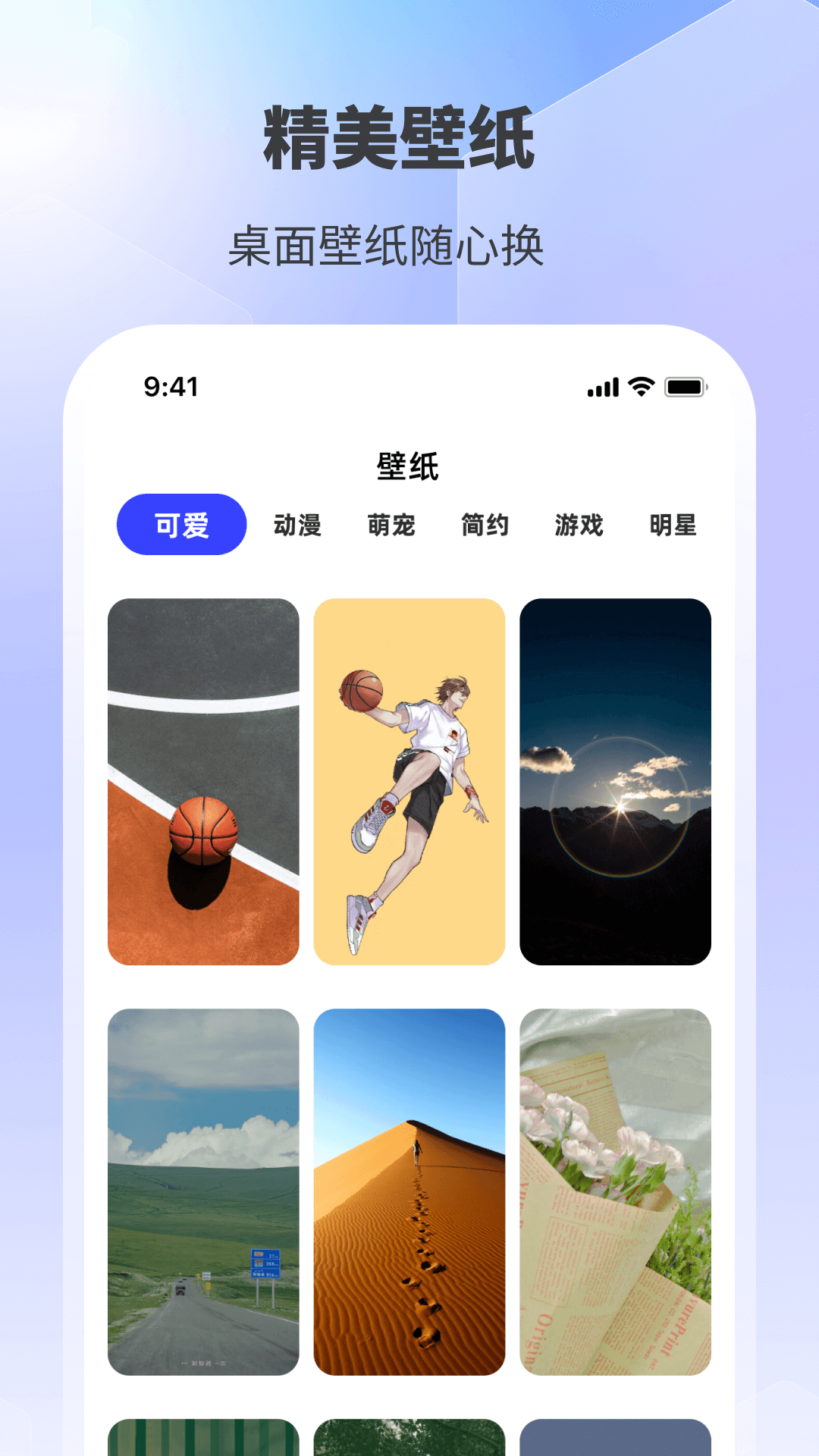
Task: Tap the 壁纸 page title
Action: pyautogui.click(x=409, y=464)
